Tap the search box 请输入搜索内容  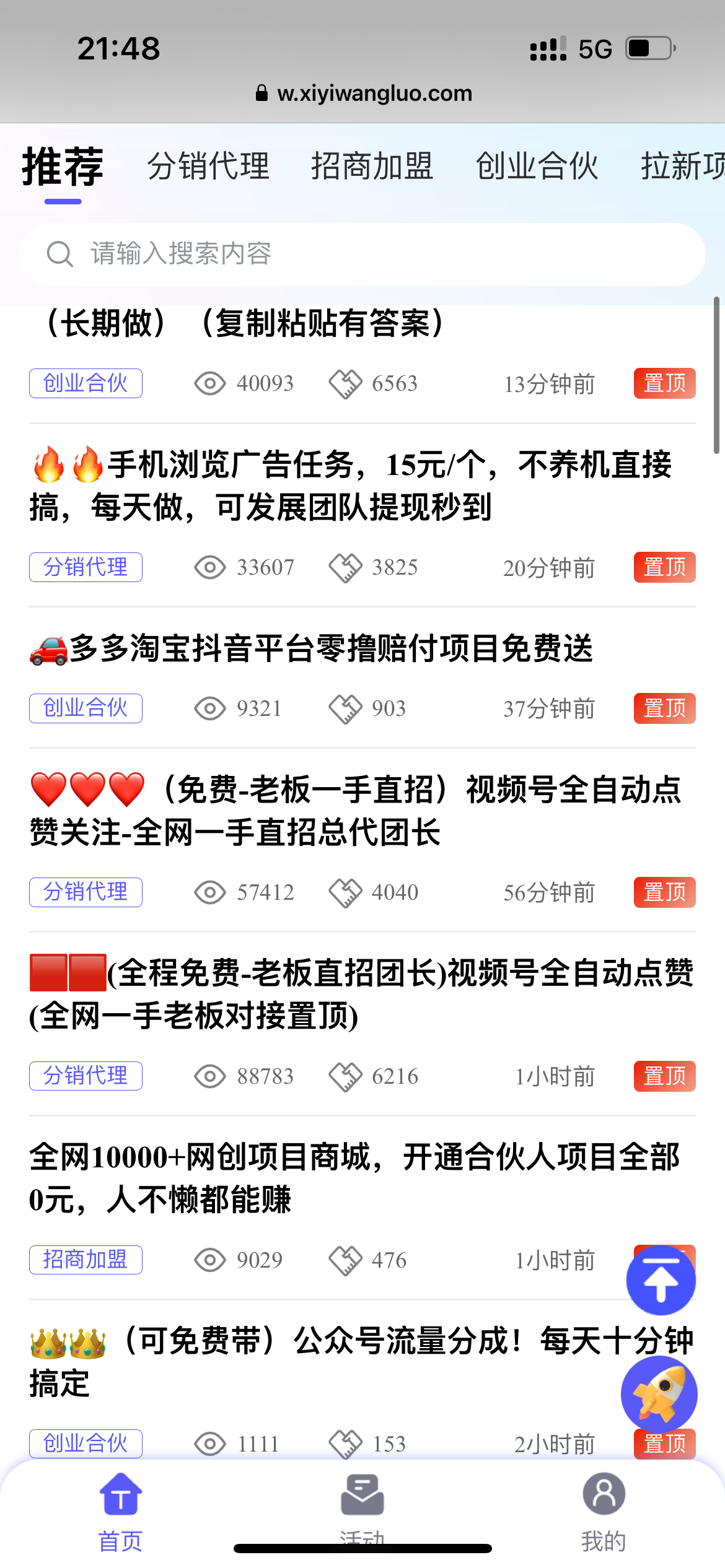click(x=362, y=254)
